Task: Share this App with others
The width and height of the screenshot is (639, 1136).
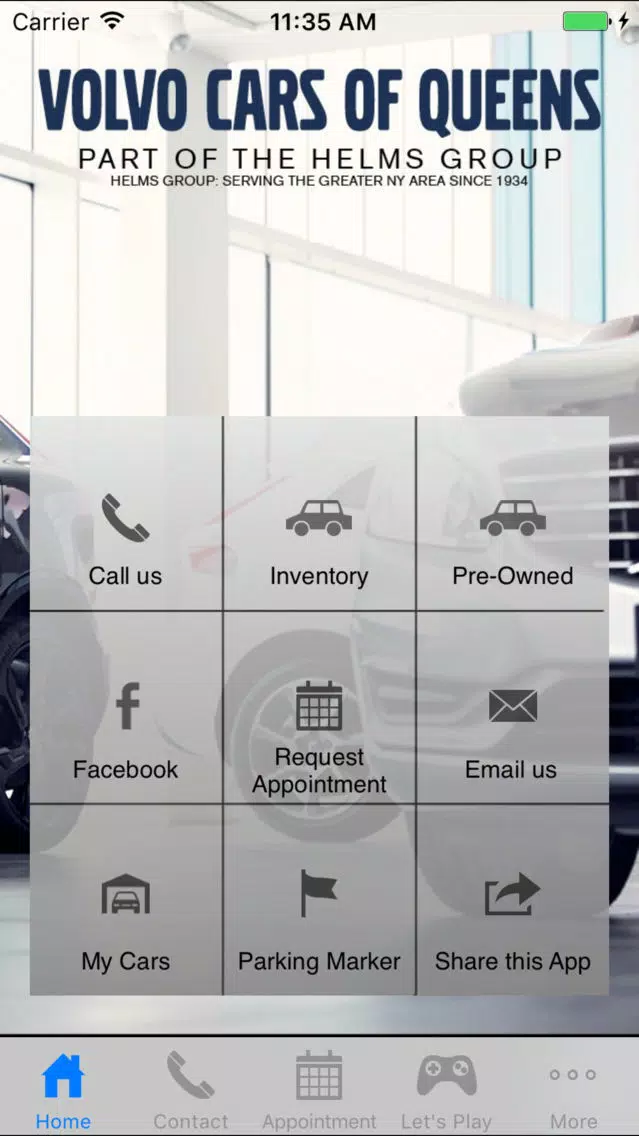Action: tap(512, 920)
